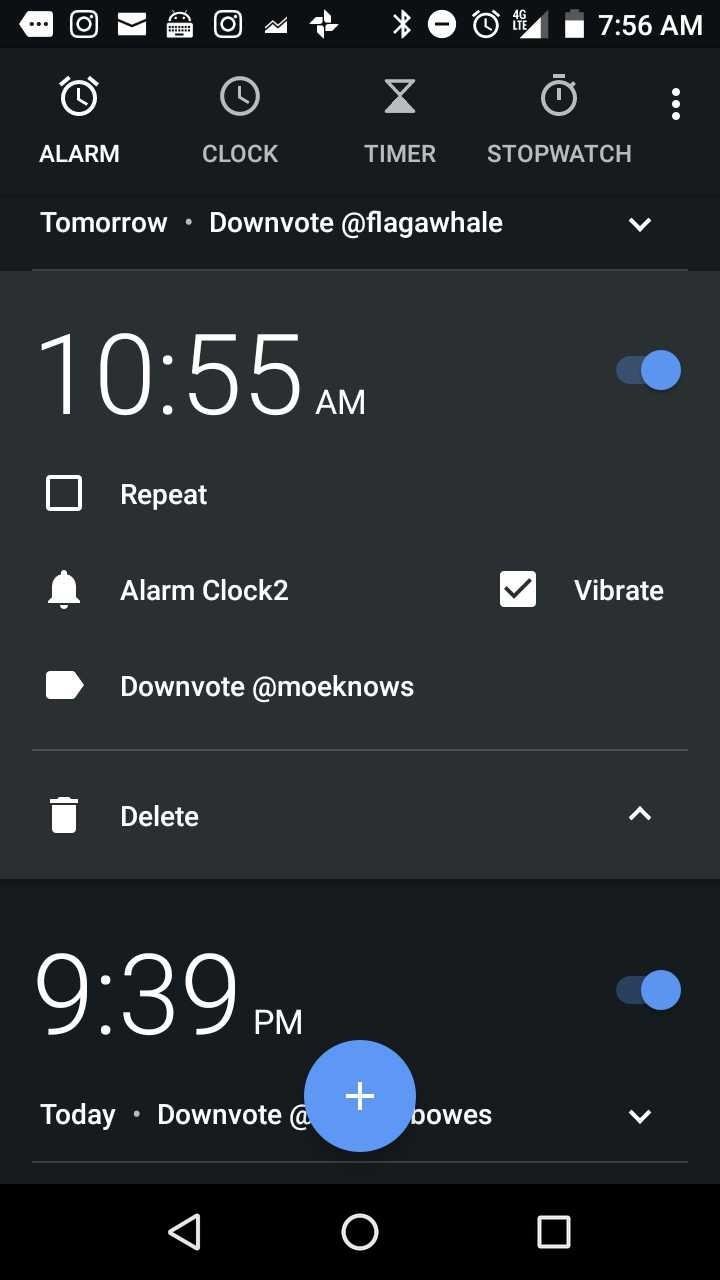Collapse the 10:55 AM alarm details
This screenshot has width=720, height=1280.
[x=639, y=814]
